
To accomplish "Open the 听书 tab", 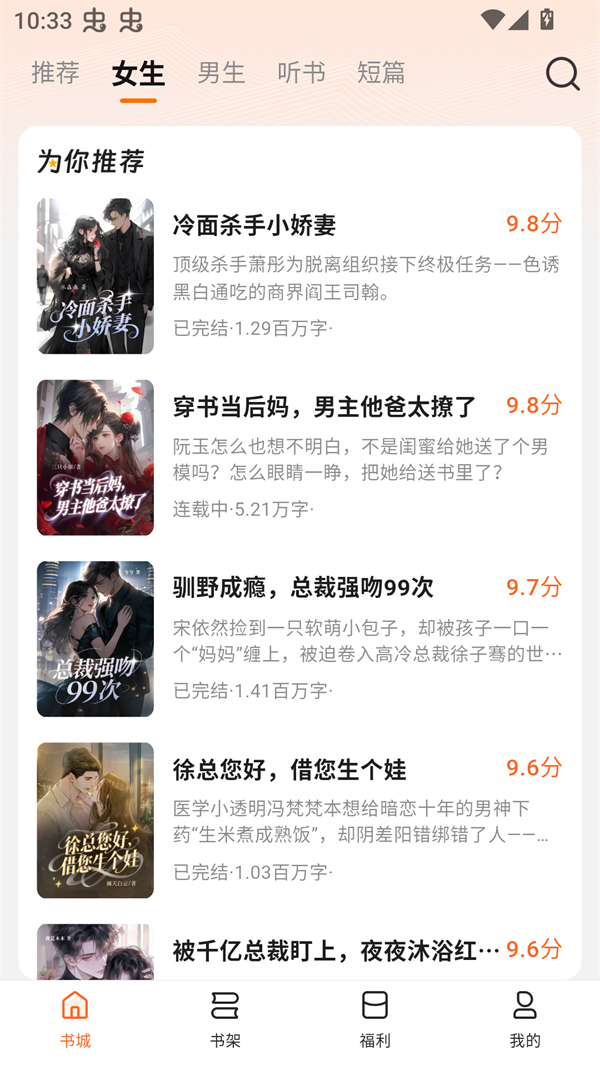I will click(x=301, y=73).
